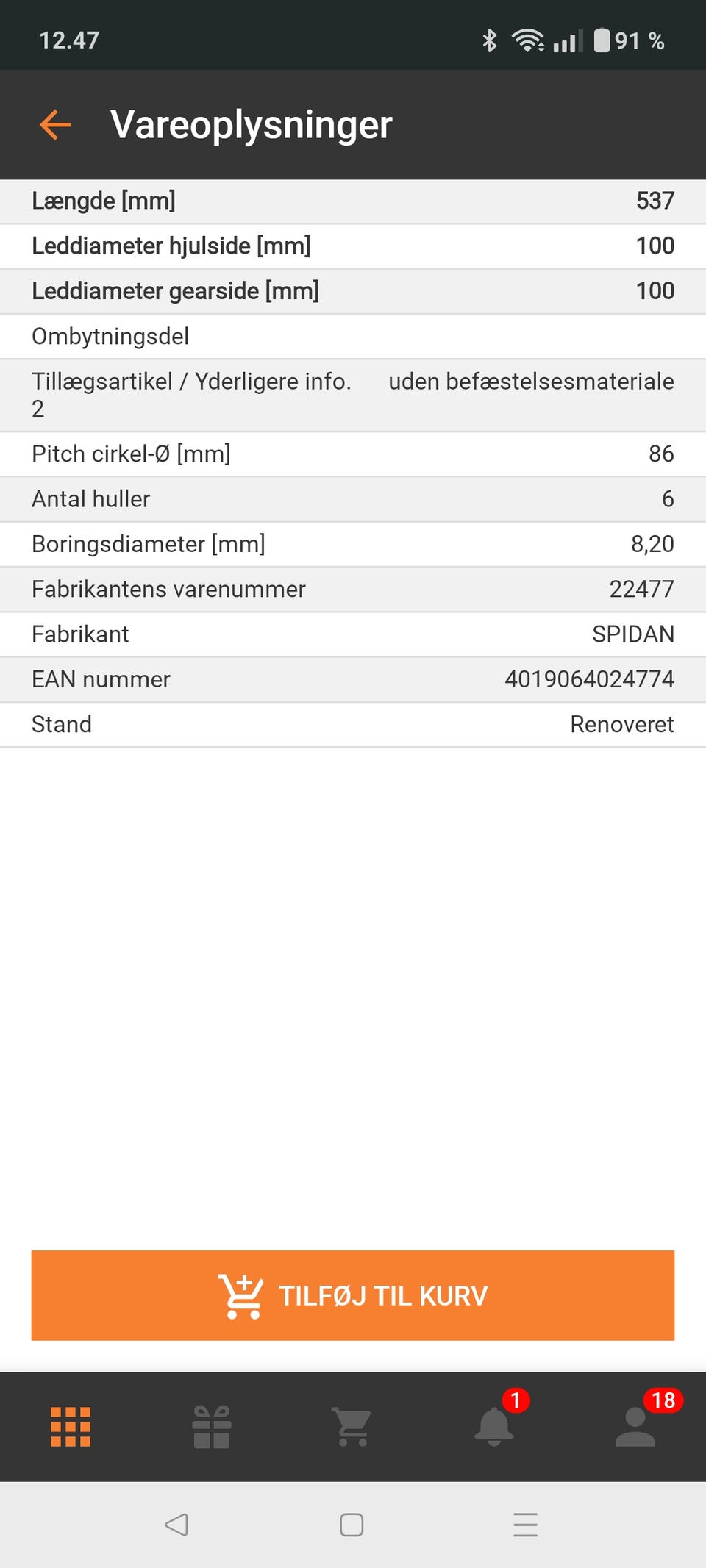Open the catalog grid tab
This screenshot has width=706, height=1568.
pyautogui.click(x=71, y=1427)
